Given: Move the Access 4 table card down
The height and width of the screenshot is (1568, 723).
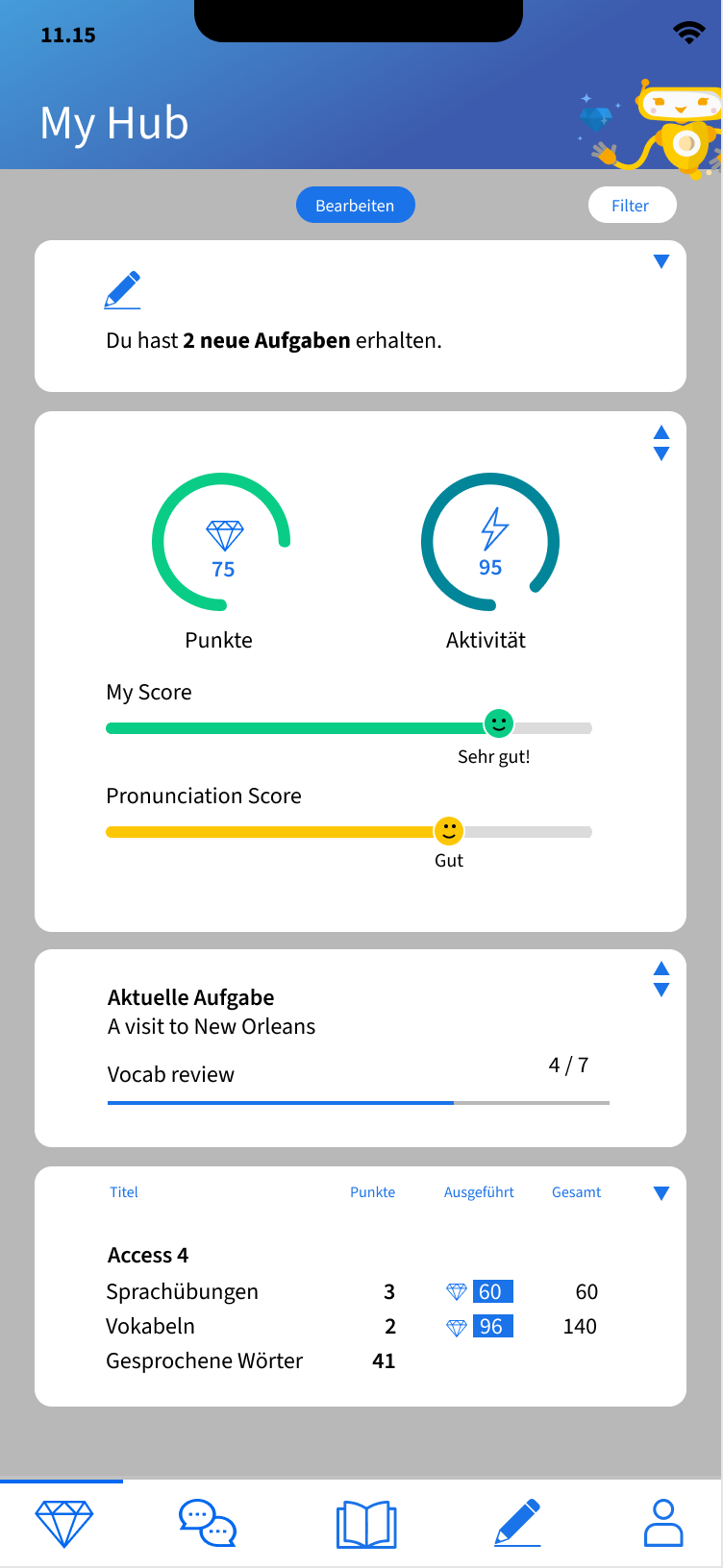Looking at the screenshot, I should [661, 1193].
